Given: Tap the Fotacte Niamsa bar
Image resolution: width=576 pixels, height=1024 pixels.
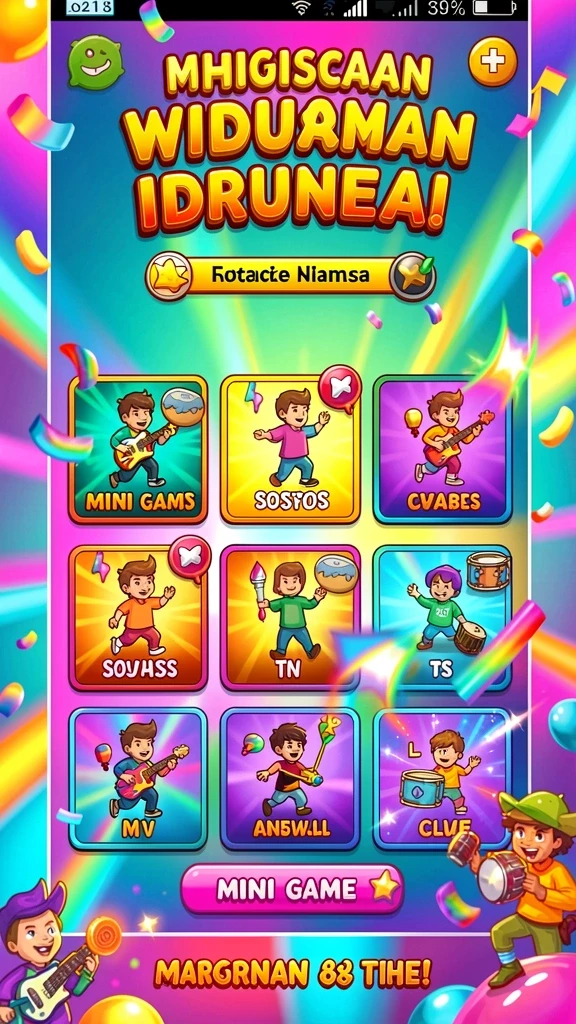Looking at the screenshot, I should coord(291,276).
